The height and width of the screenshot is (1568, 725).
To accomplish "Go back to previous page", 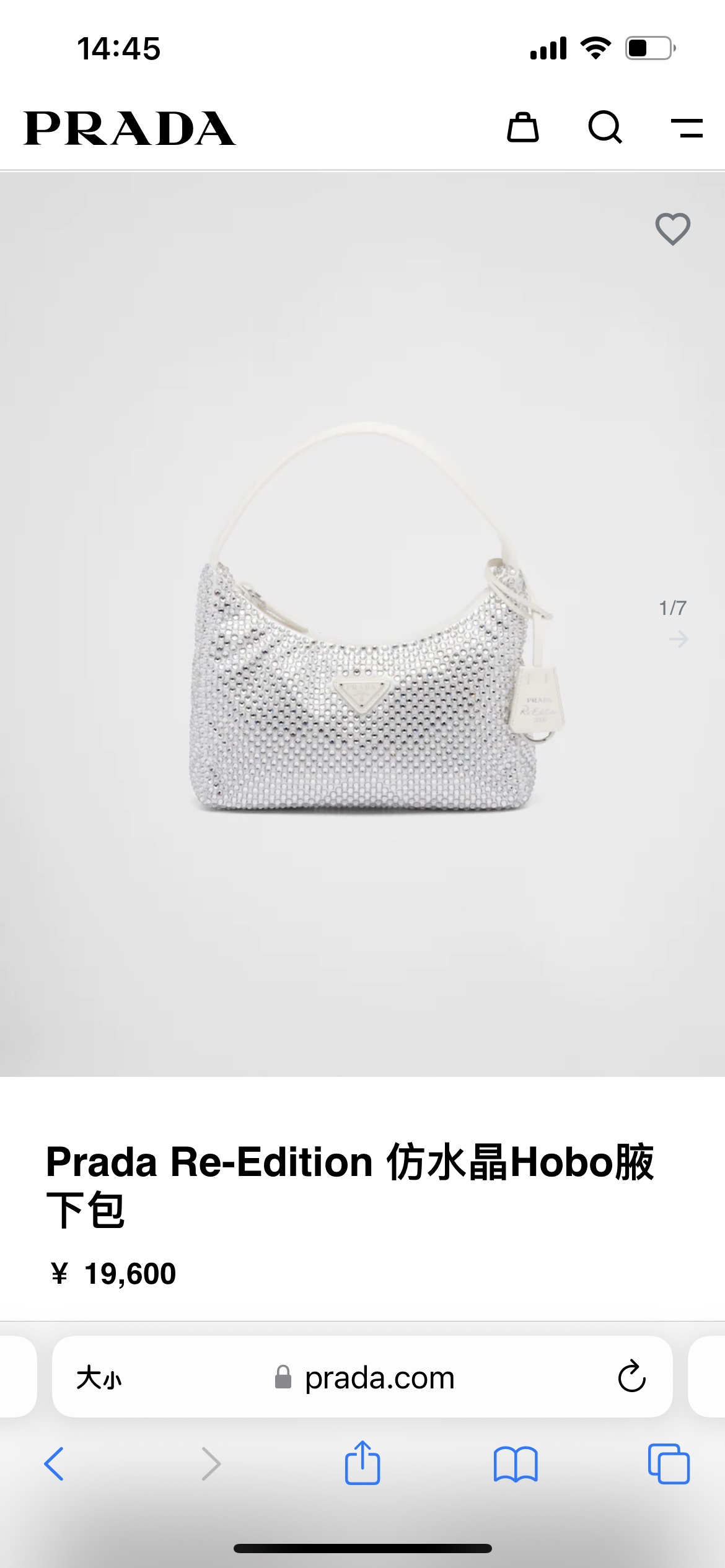I will (55, 1463).
